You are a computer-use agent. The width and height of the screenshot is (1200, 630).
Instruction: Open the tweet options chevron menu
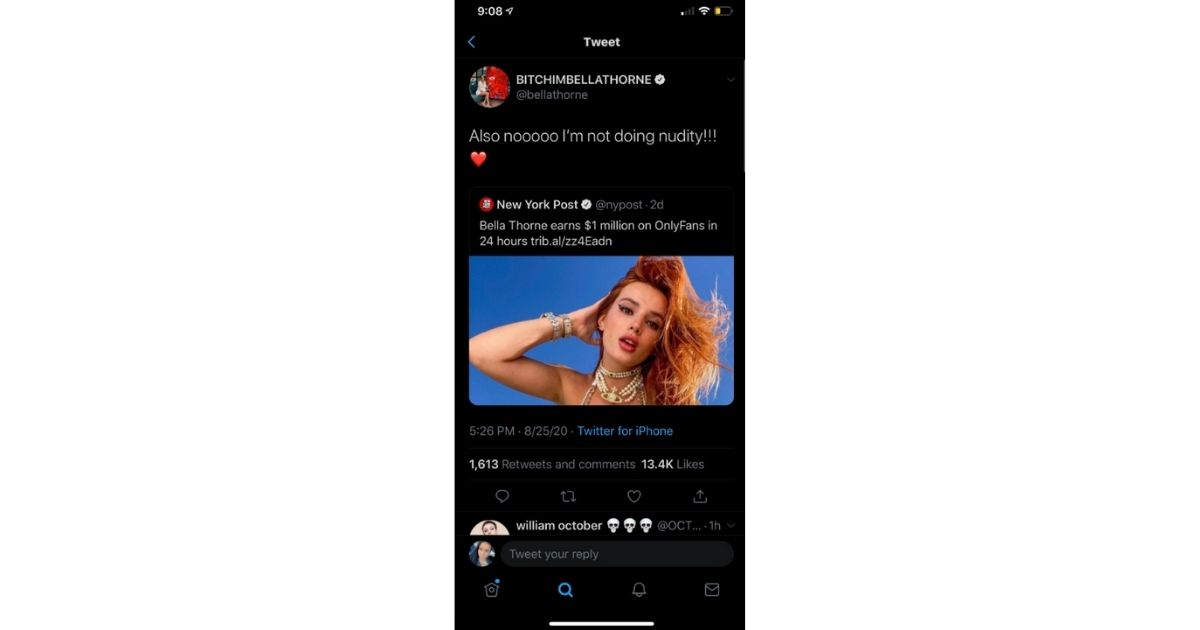pos(730,80)
